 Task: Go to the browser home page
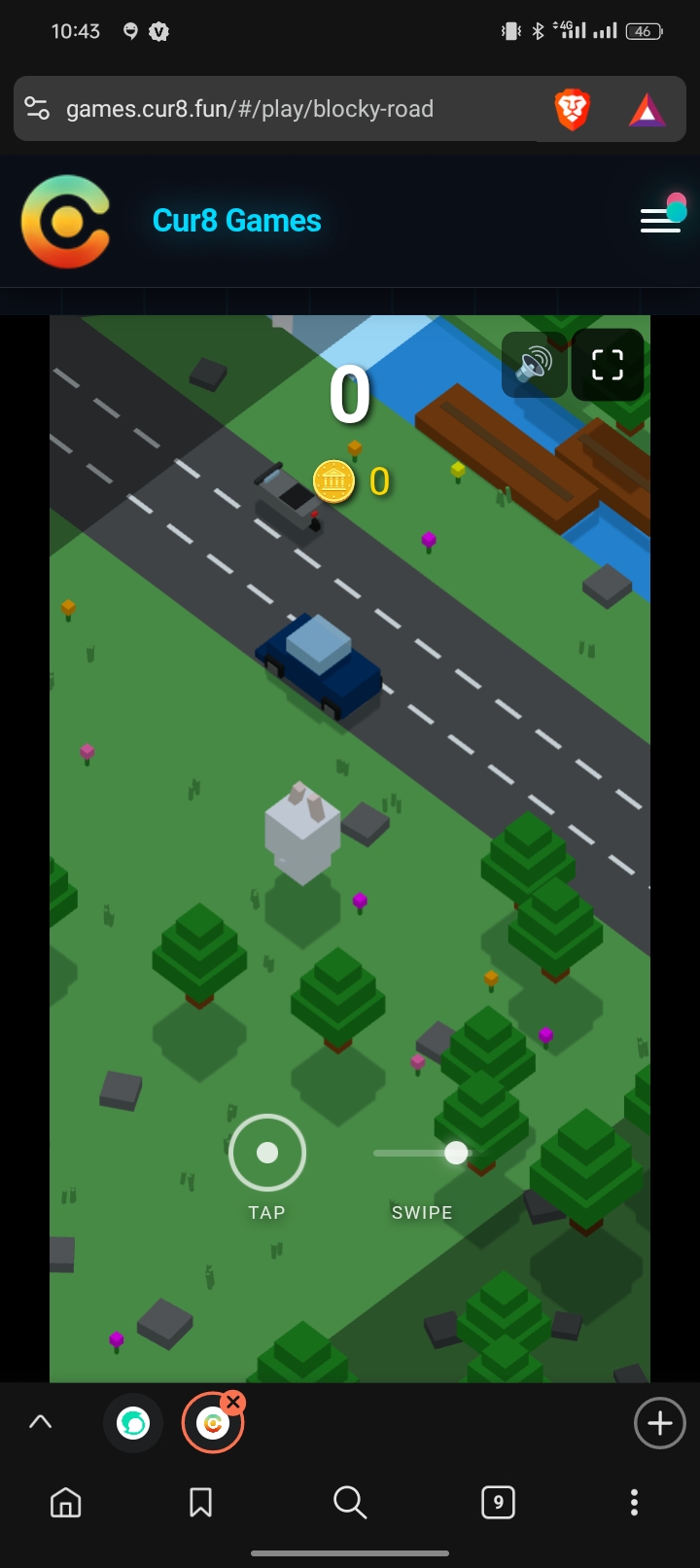point(66,1503)
